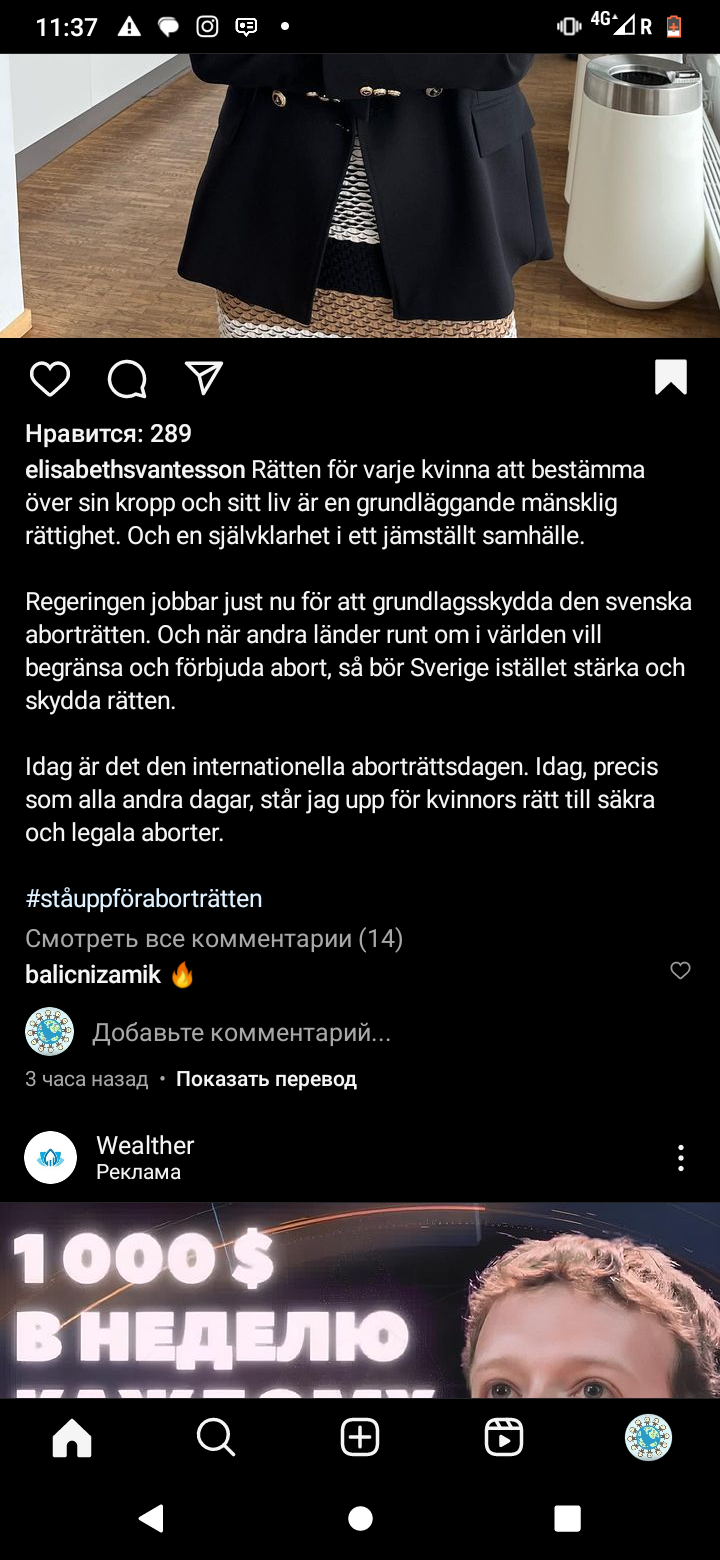Image resolution: width=720 pixels, height=1560 pixels.
Task: Open my profile tab
Action: [648, 1438]
